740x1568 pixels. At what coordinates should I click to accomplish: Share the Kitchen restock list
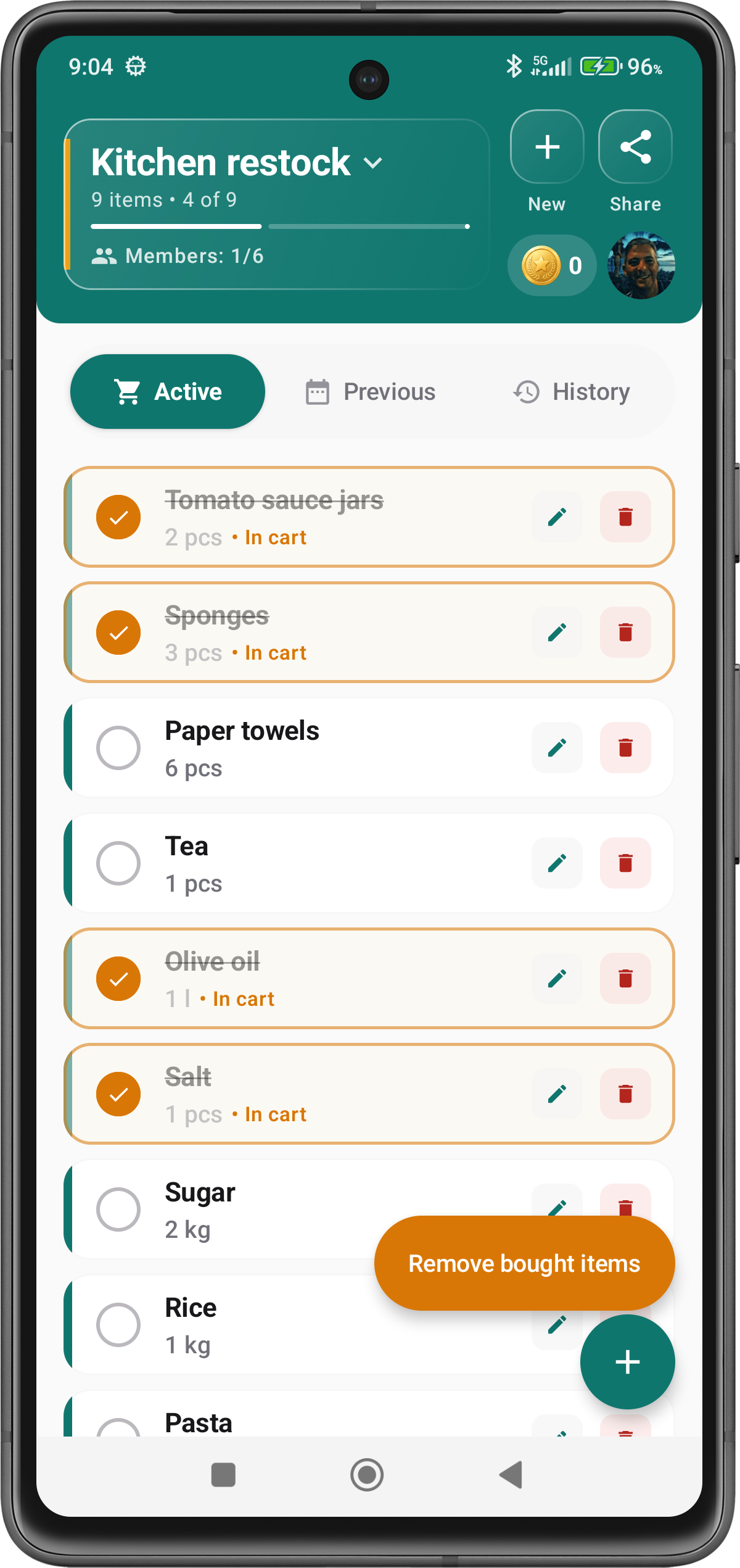[635, 147]
